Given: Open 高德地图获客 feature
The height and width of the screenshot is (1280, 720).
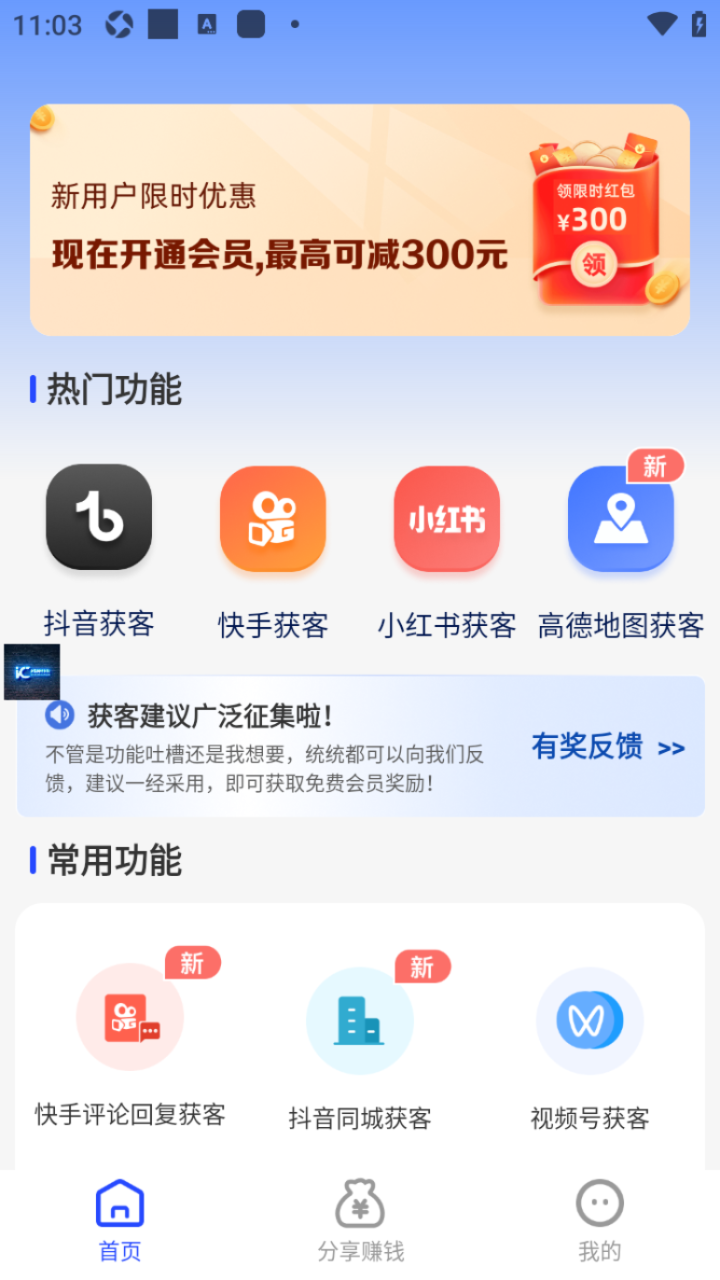Looking at the screenshot, I should coord(621,518).
